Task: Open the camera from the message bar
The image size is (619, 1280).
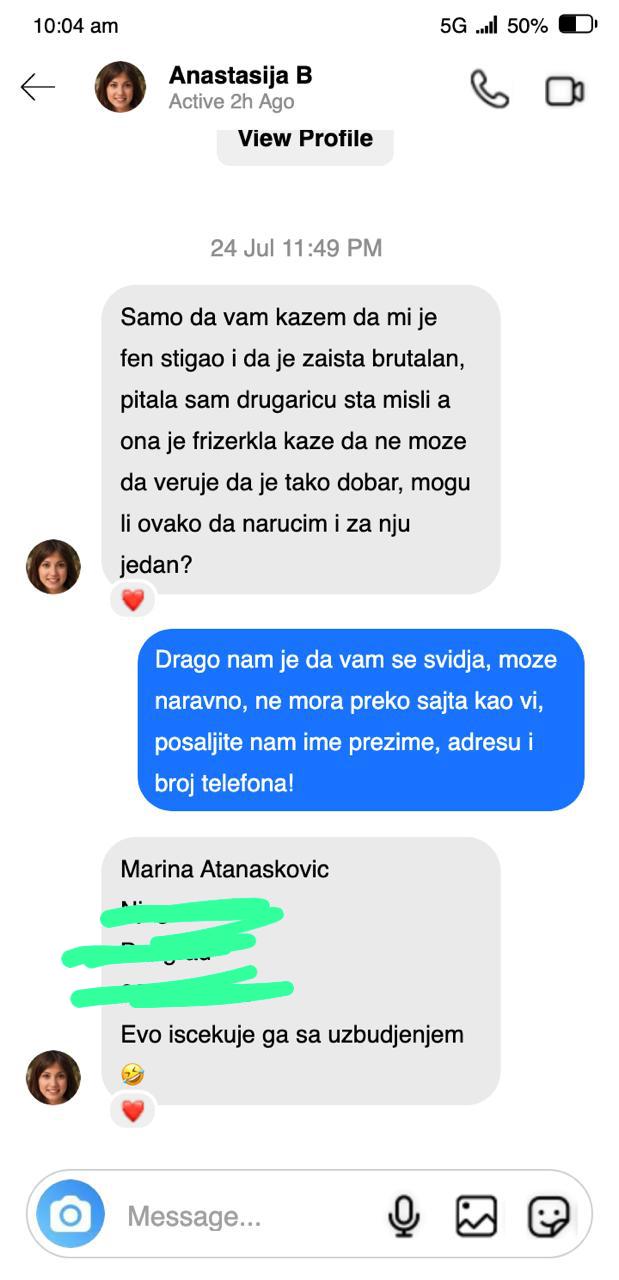Action: click(x=70, y=1215)
